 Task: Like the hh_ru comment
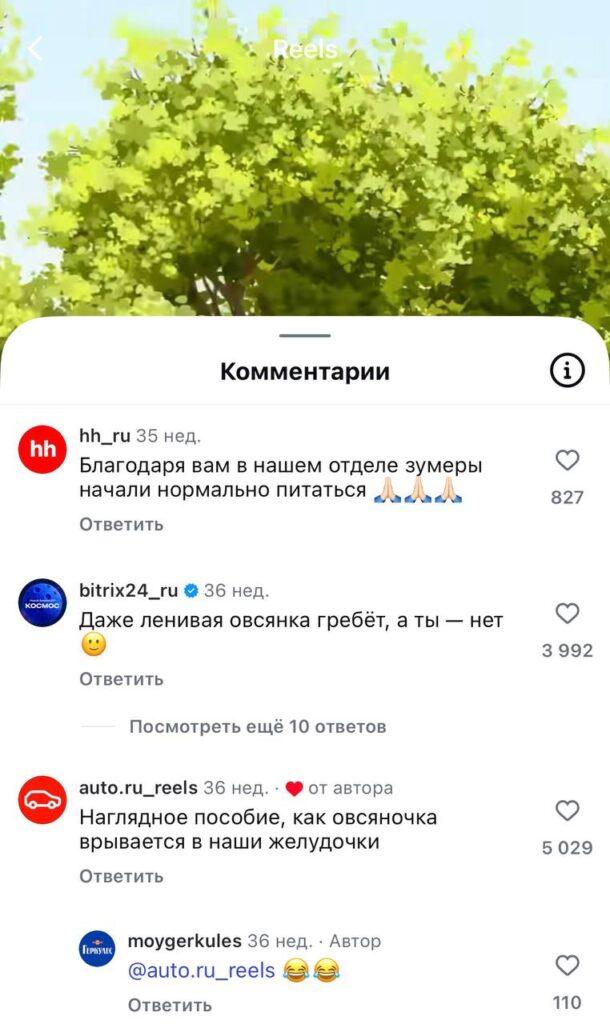567,460
